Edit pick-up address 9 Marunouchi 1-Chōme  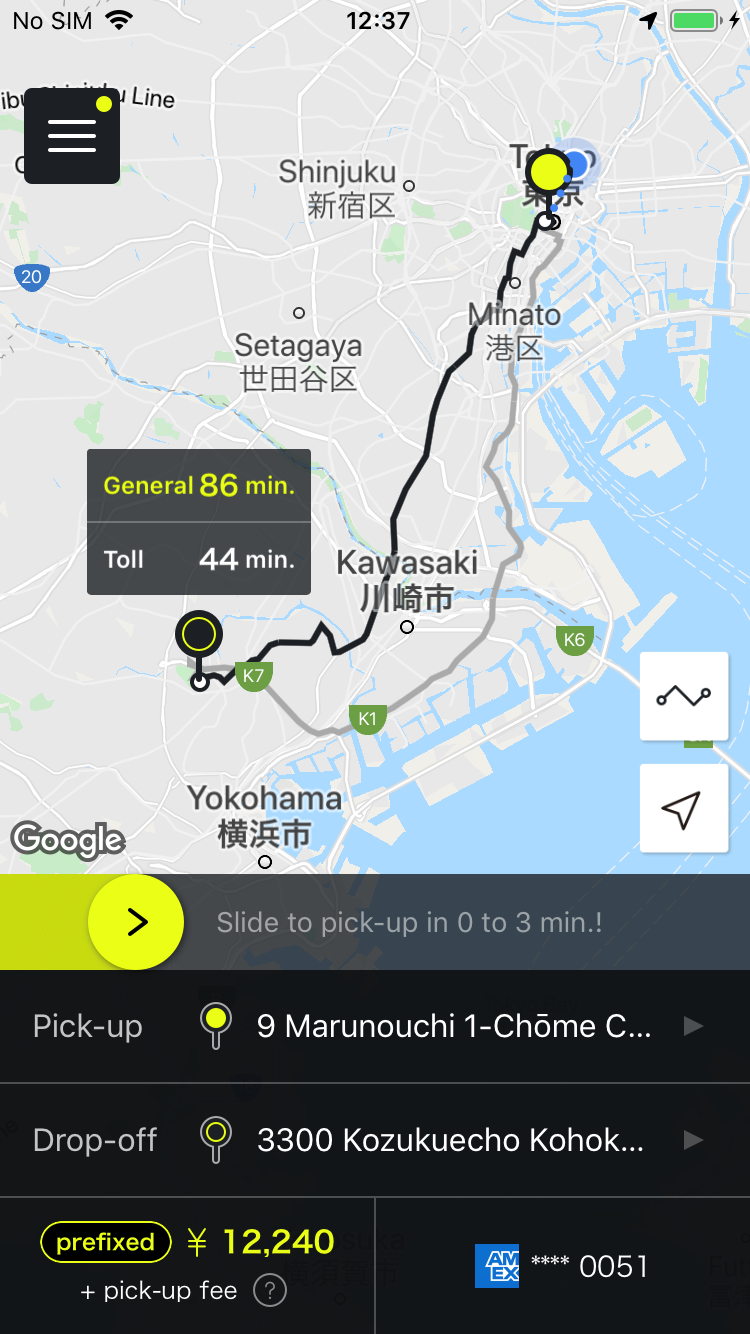click(x=454, y=1026)
